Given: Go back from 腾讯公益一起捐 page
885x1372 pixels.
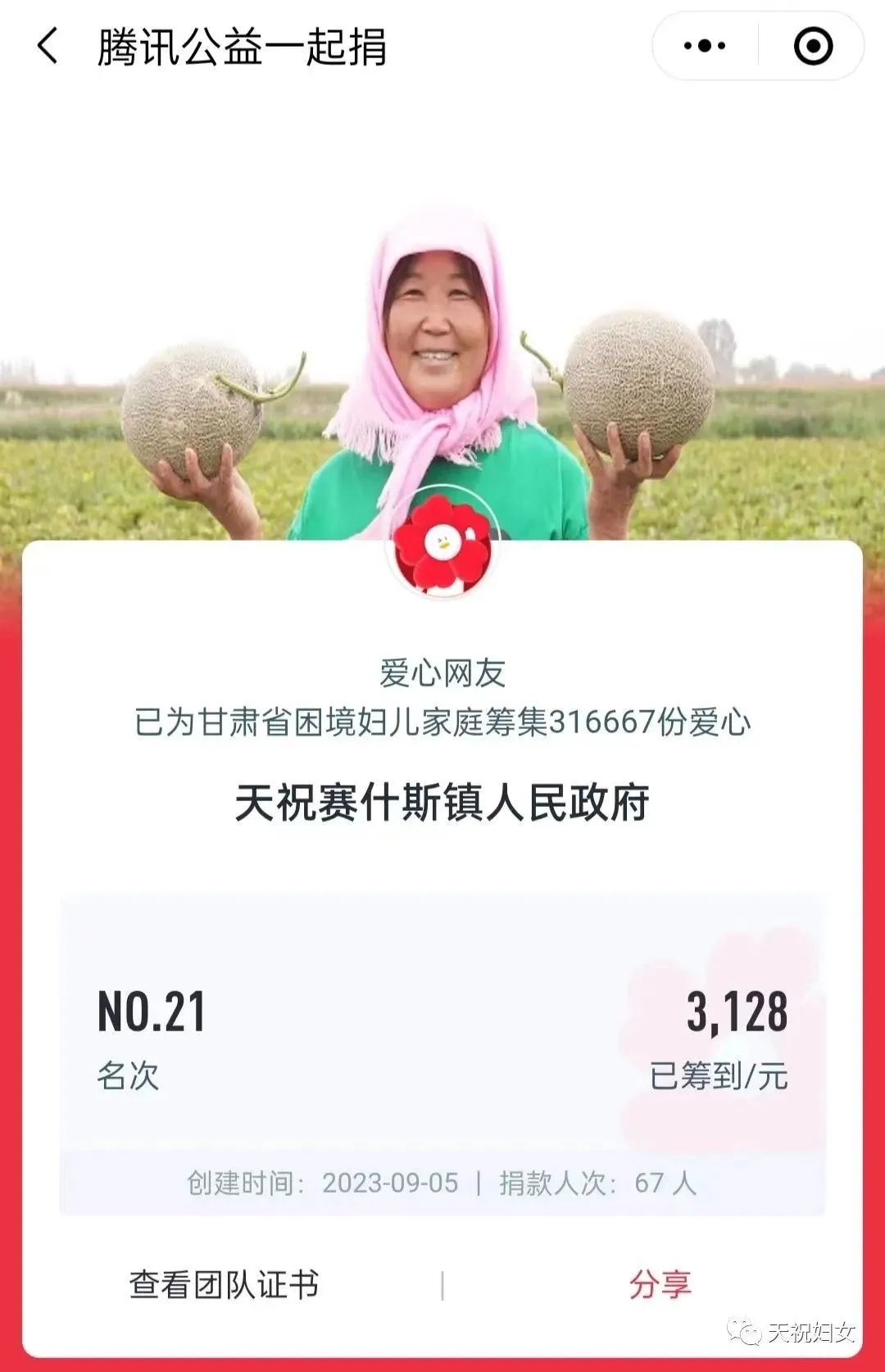Looking at the screenshot, I should (x=48, y=46).
